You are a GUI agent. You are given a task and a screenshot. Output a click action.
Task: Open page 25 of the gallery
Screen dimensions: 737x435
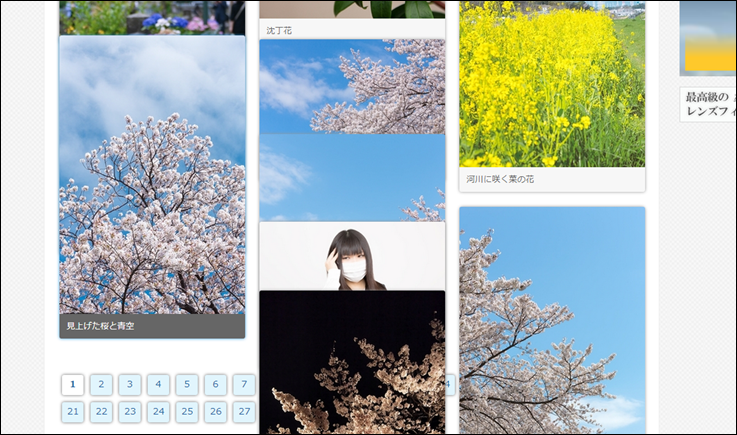(x=187, y=411)
